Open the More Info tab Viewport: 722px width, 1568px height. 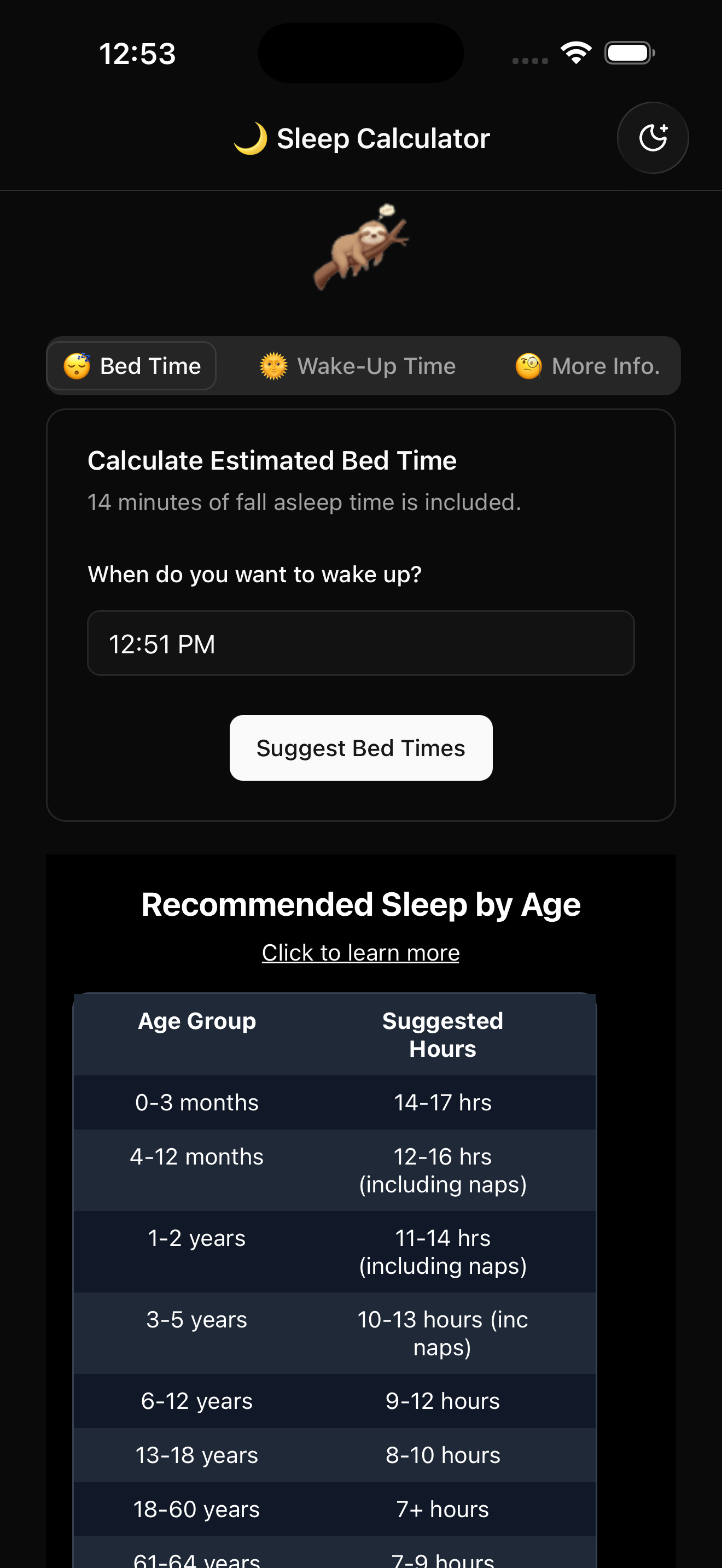(605, 365)
